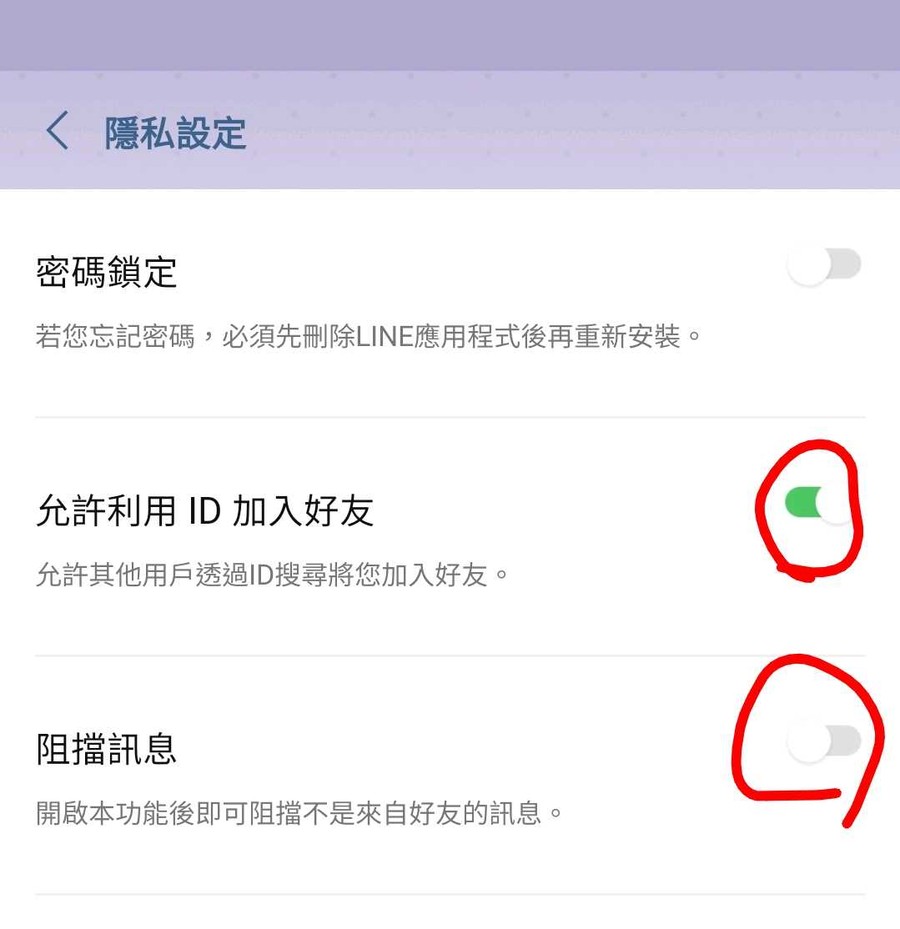This screenshot has width=900, height=929.
Task: Turn on 阻擋訊息 switch
Action: (x=823, y=741)
